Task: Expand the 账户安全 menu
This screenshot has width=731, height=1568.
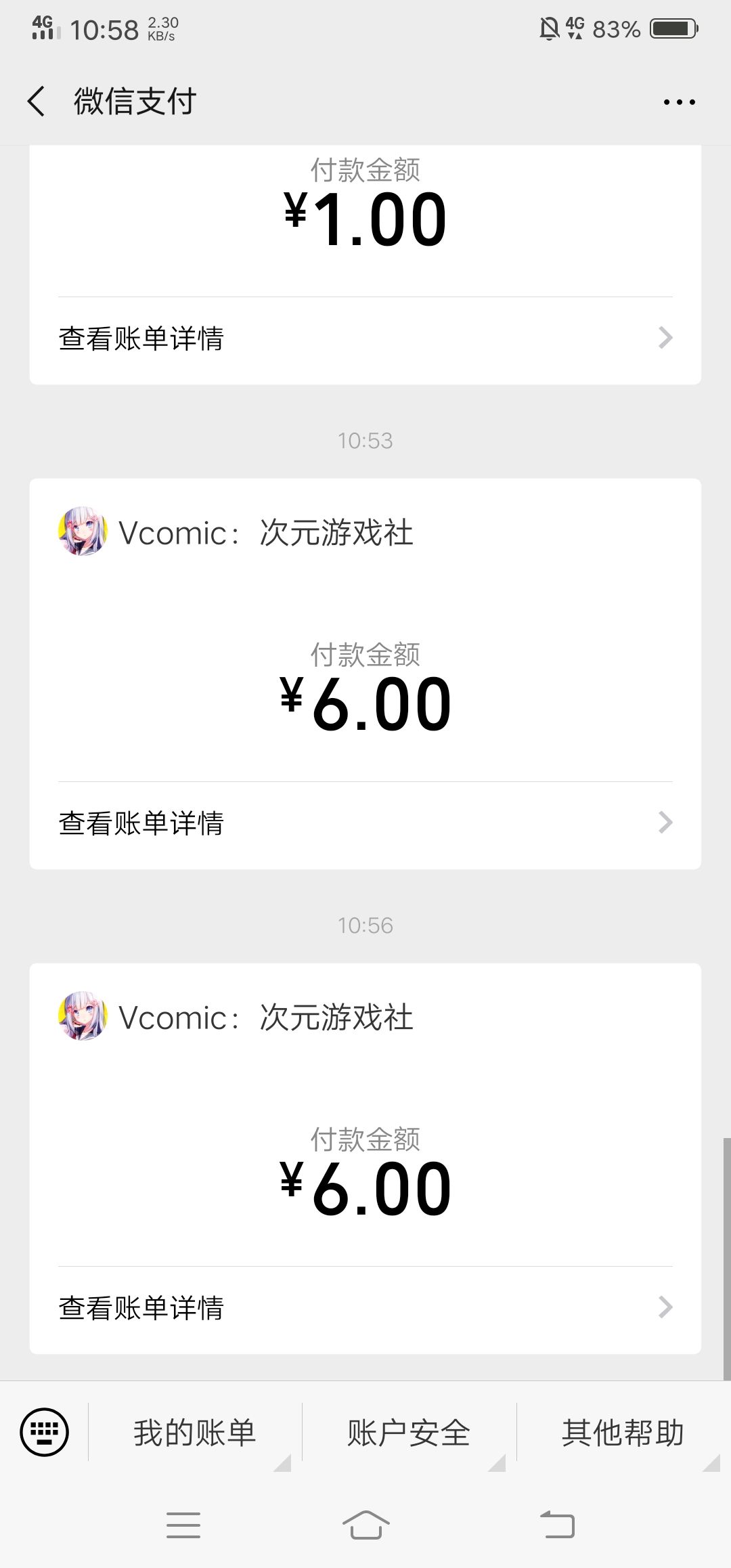Action: (409, 1433)
